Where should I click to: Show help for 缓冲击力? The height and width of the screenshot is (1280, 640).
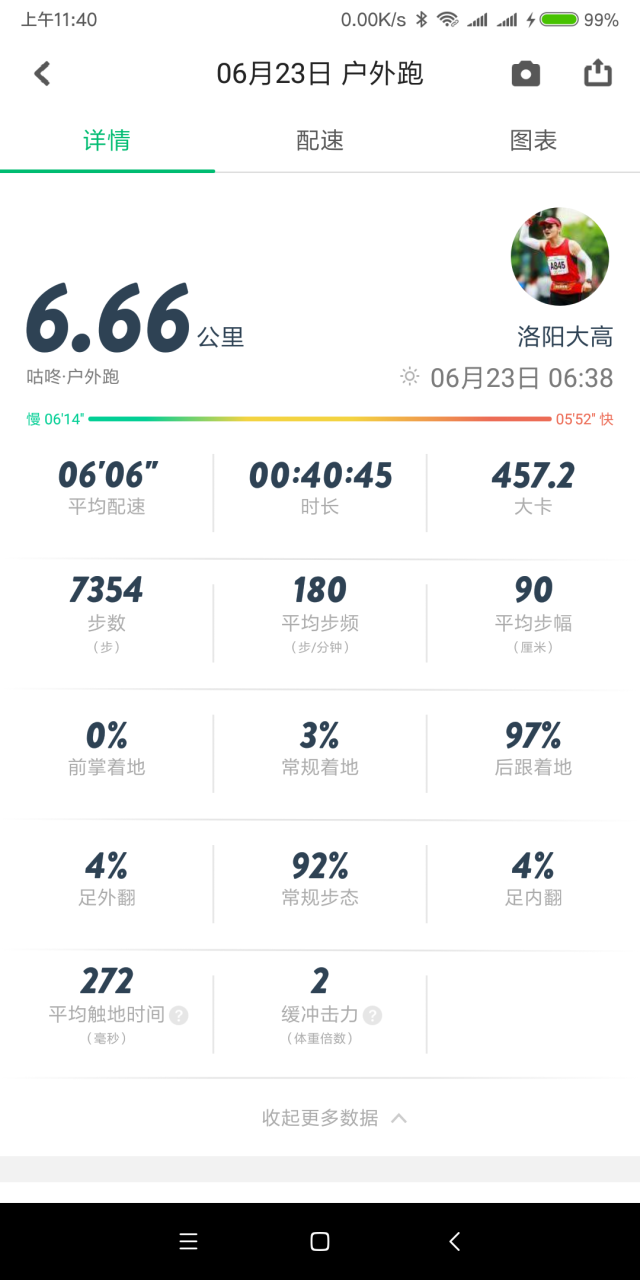pos(372,1015)
